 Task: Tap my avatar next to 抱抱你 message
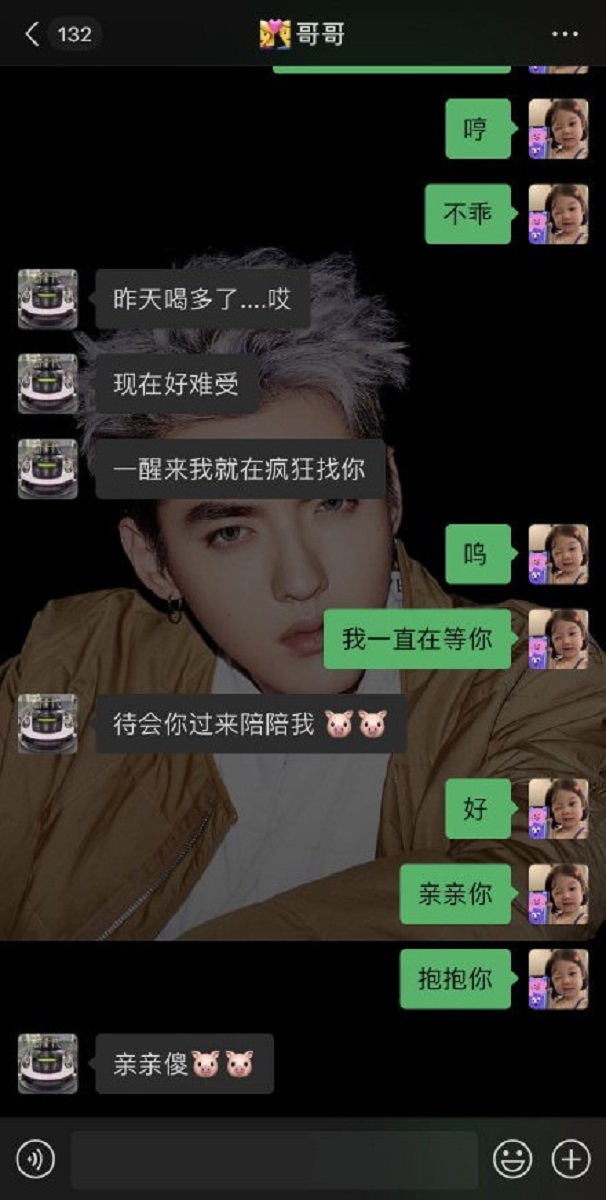558,979
